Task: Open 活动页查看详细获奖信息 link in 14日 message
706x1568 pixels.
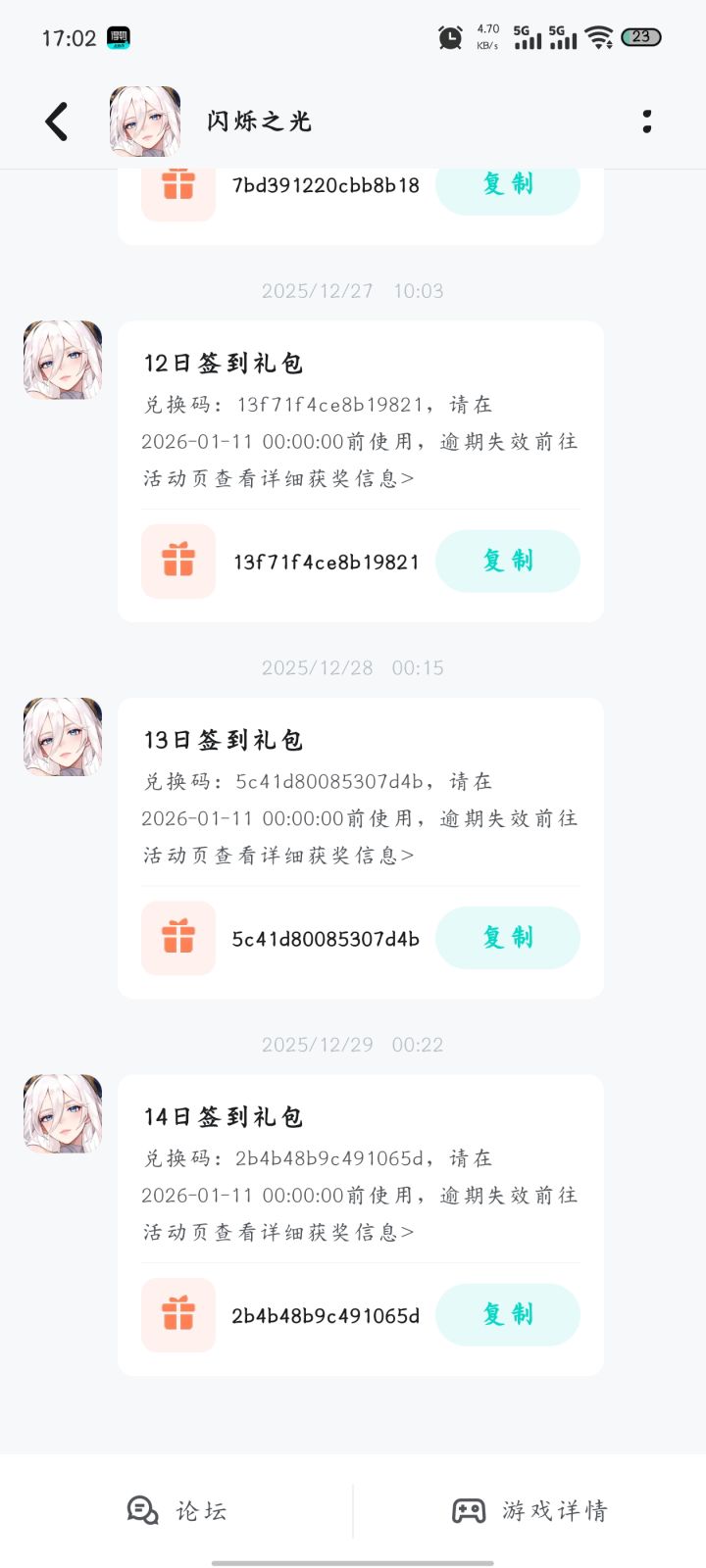Action: coord(277,1232)
